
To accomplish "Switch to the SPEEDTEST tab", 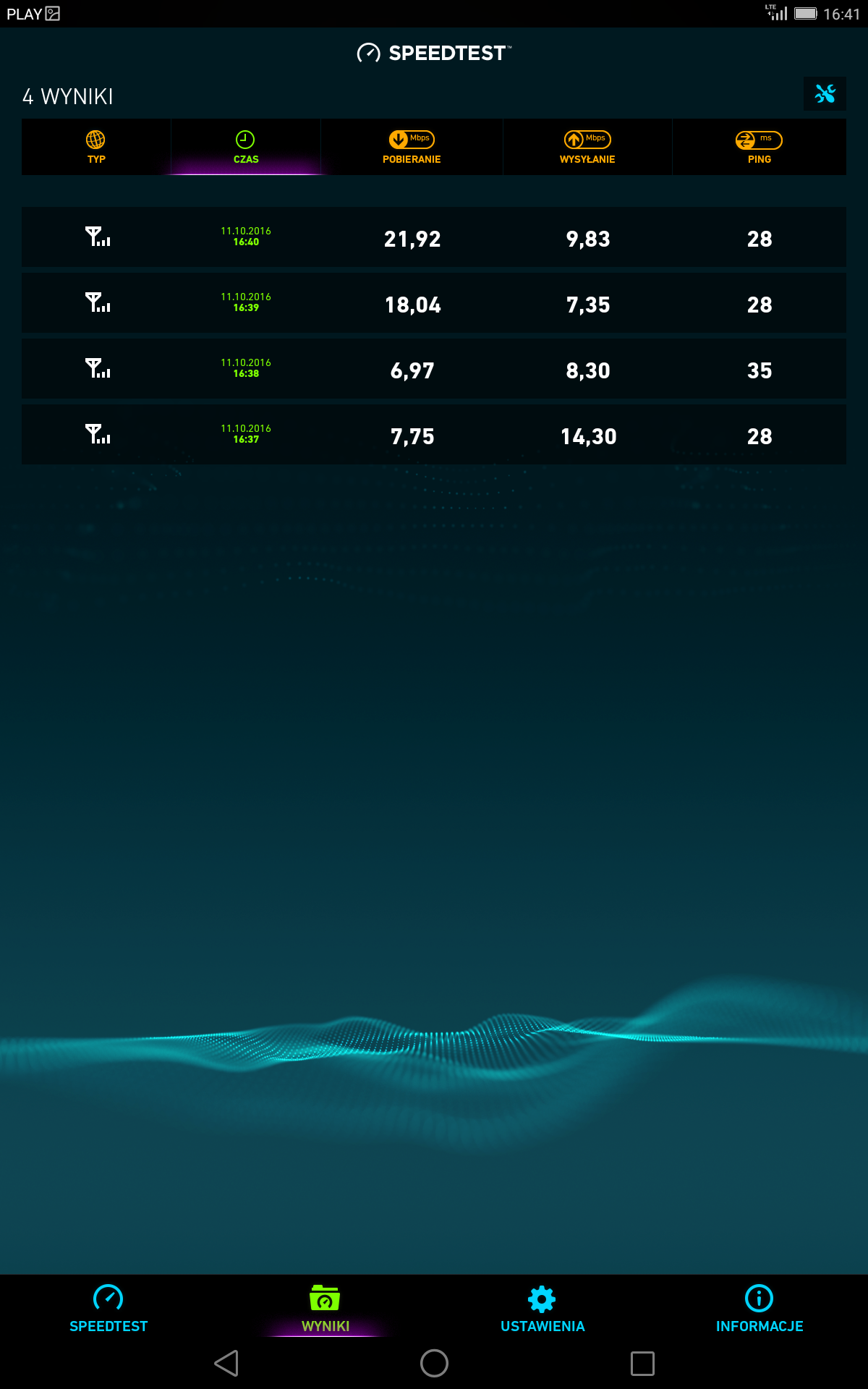I will 109,1308.
